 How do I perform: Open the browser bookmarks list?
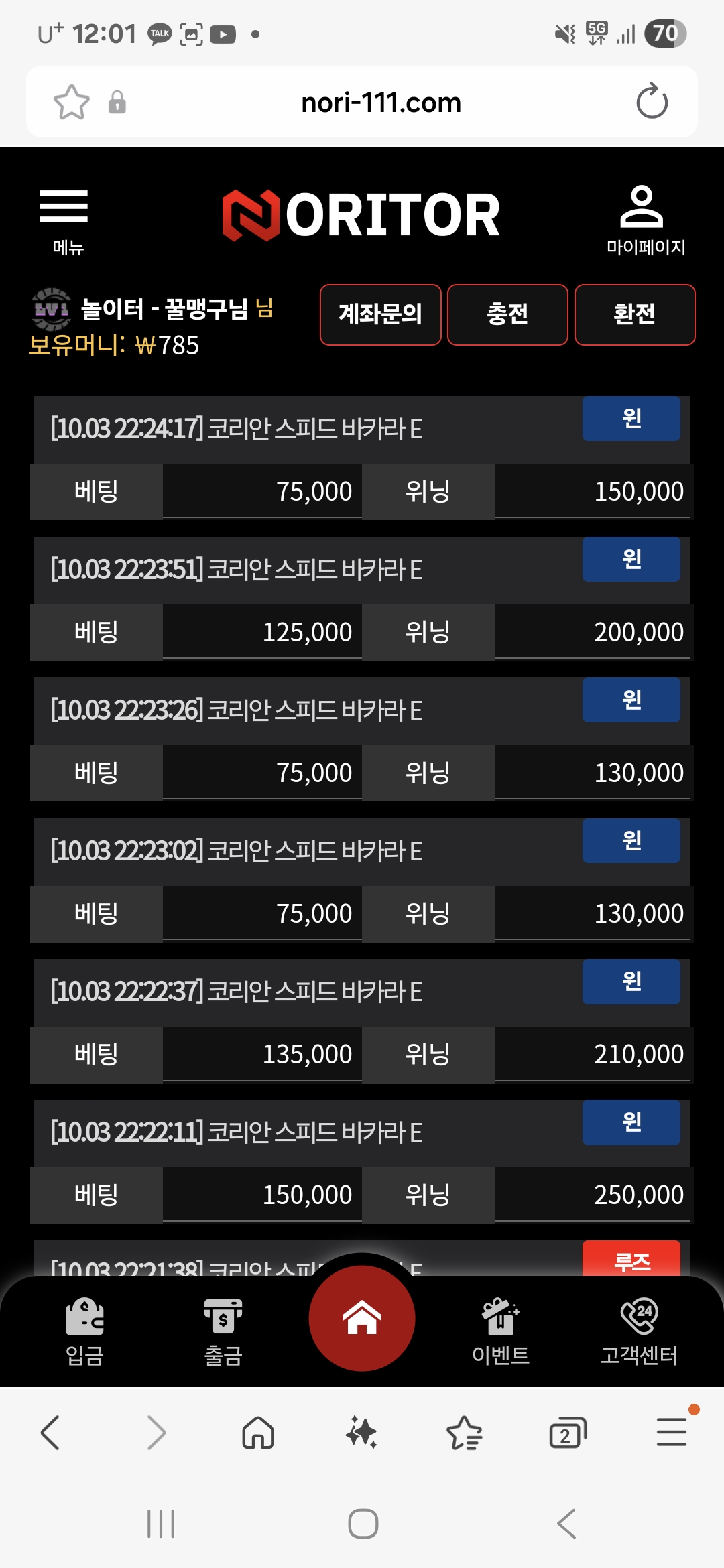464,1433
